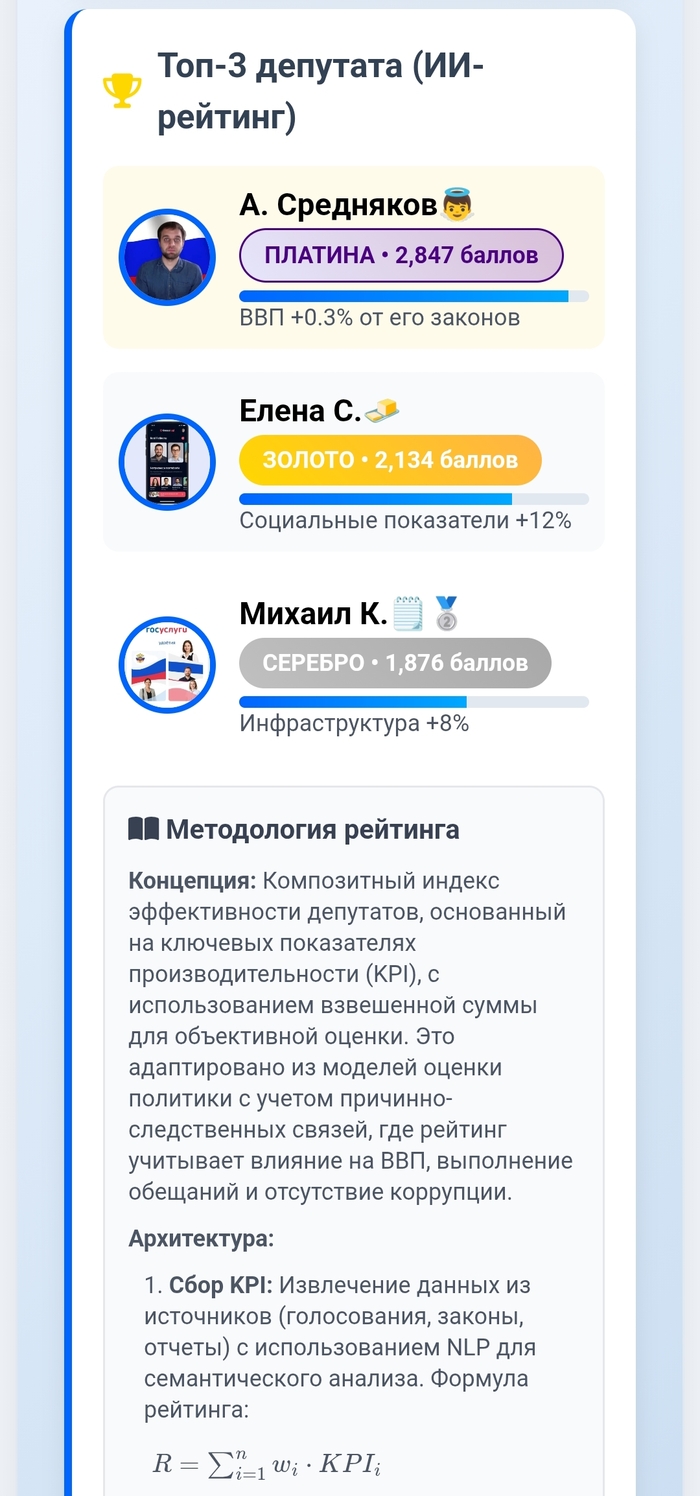Select the Елена С. rating card
This screenshot has height=1496, width=700.
353,461
